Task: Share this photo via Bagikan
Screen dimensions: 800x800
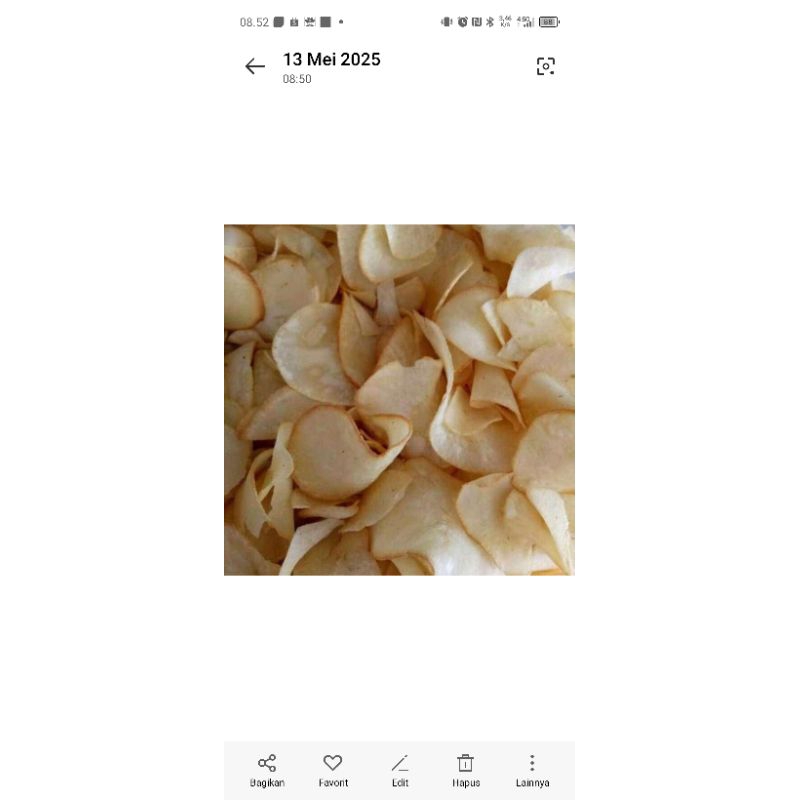Action: [267, 770]
